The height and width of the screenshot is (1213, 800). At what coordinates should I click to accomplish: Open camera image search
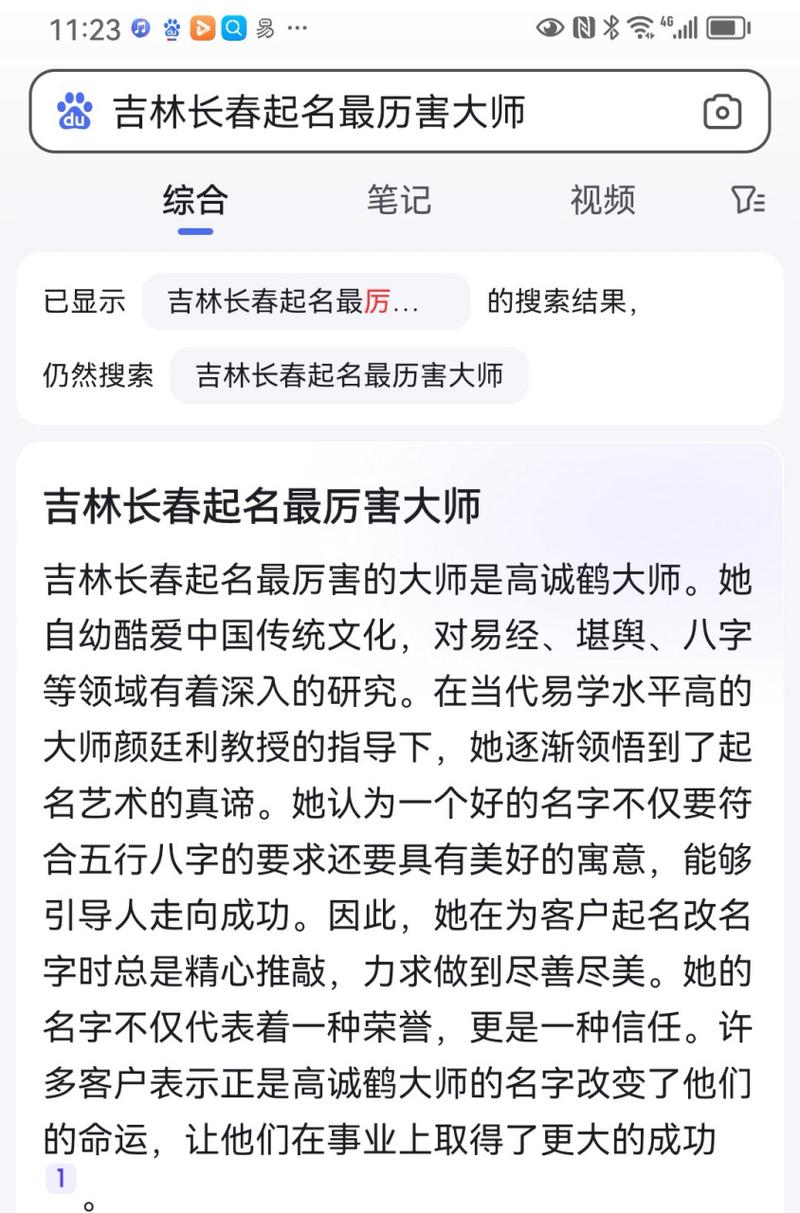722,111
